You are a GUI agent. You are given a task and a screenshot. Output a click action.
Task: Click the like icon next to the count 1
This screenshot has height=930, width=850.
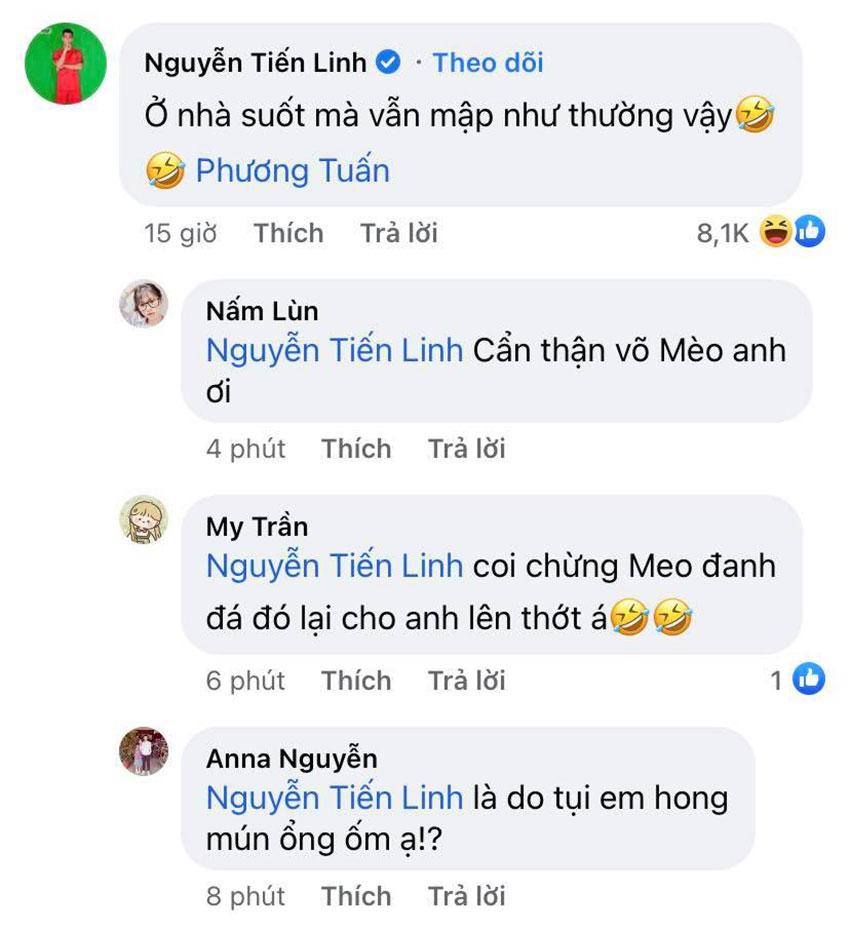810,678
